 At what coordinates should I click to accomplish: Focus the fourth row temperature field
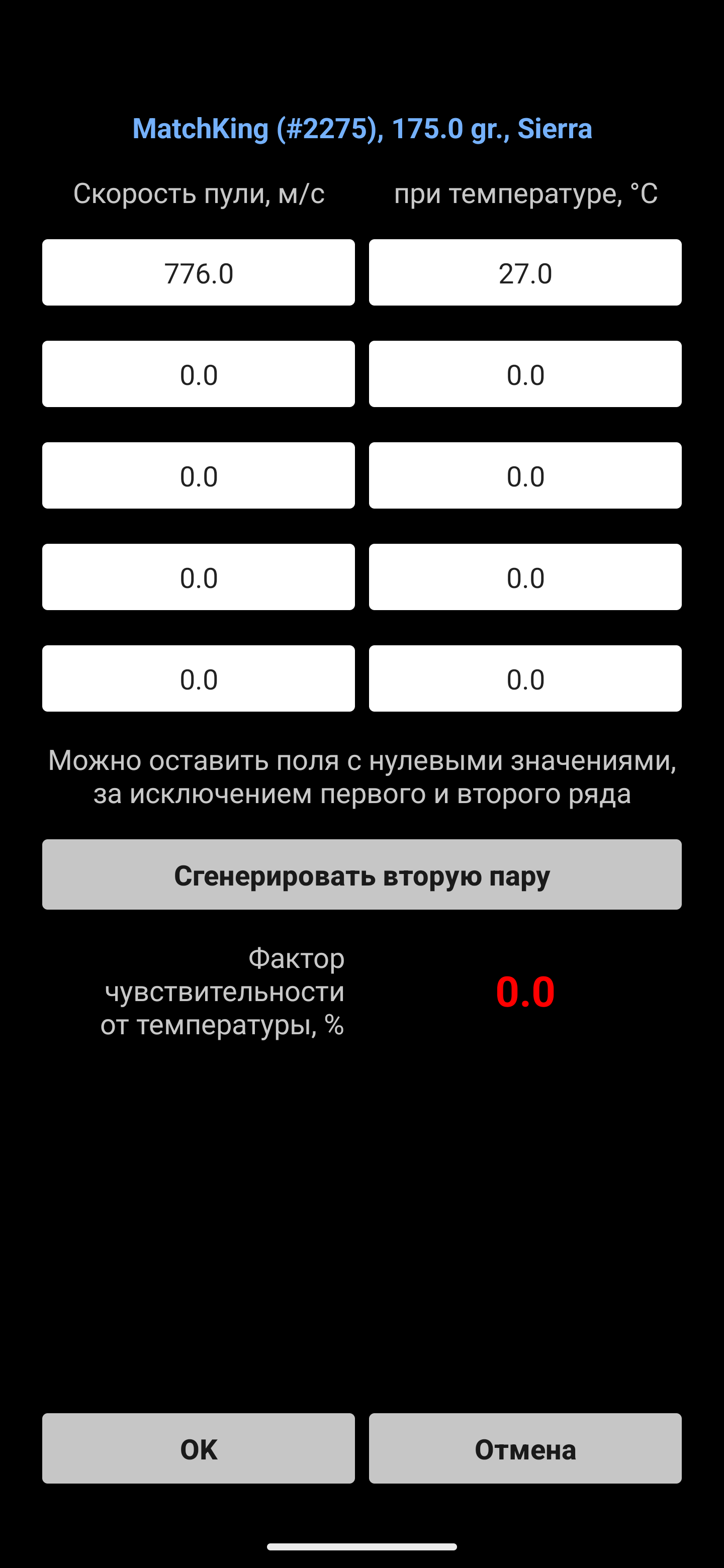coord(525,577)
